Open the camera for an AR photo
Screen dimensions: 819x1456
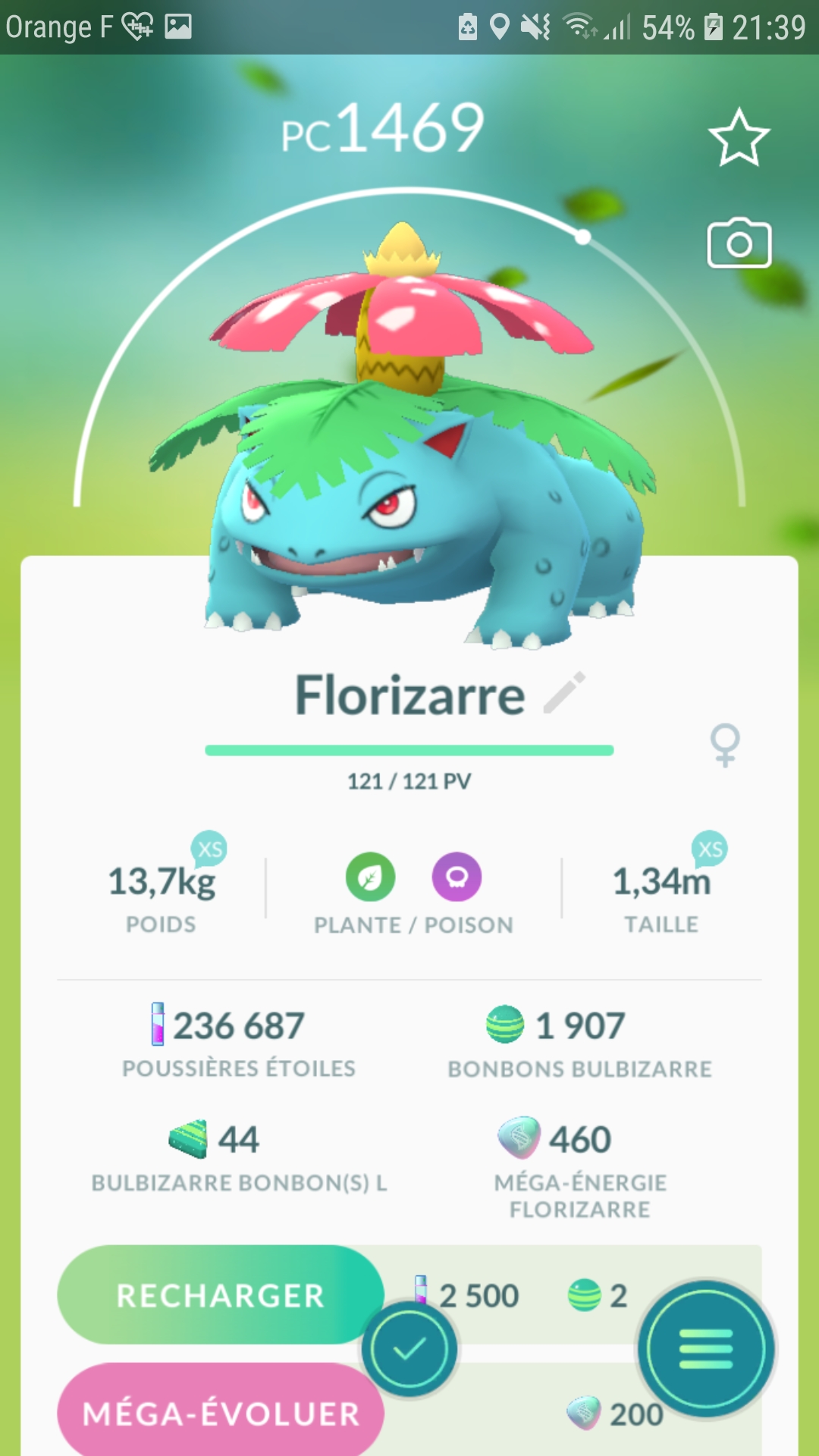coord(739,244)
